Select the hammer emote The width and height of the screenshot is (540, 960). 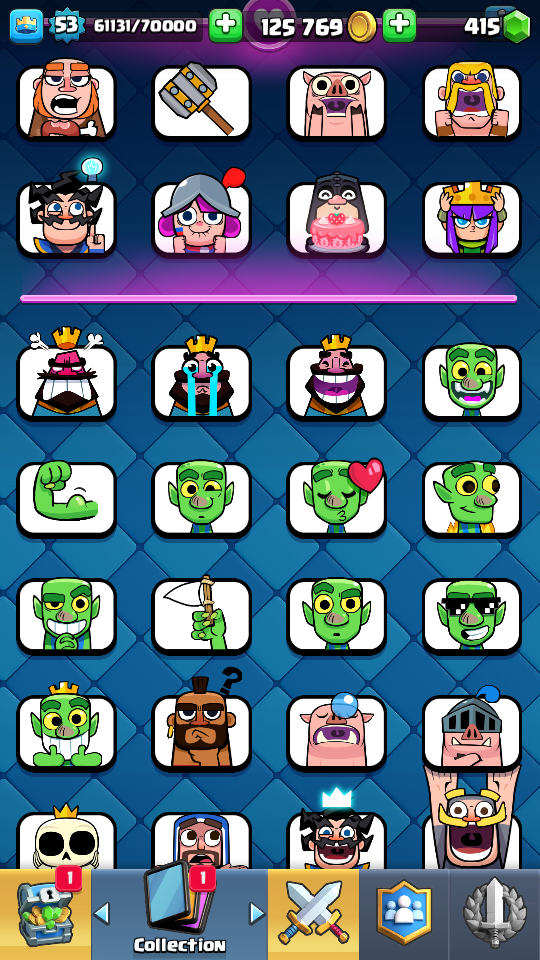tap(201, 102)
